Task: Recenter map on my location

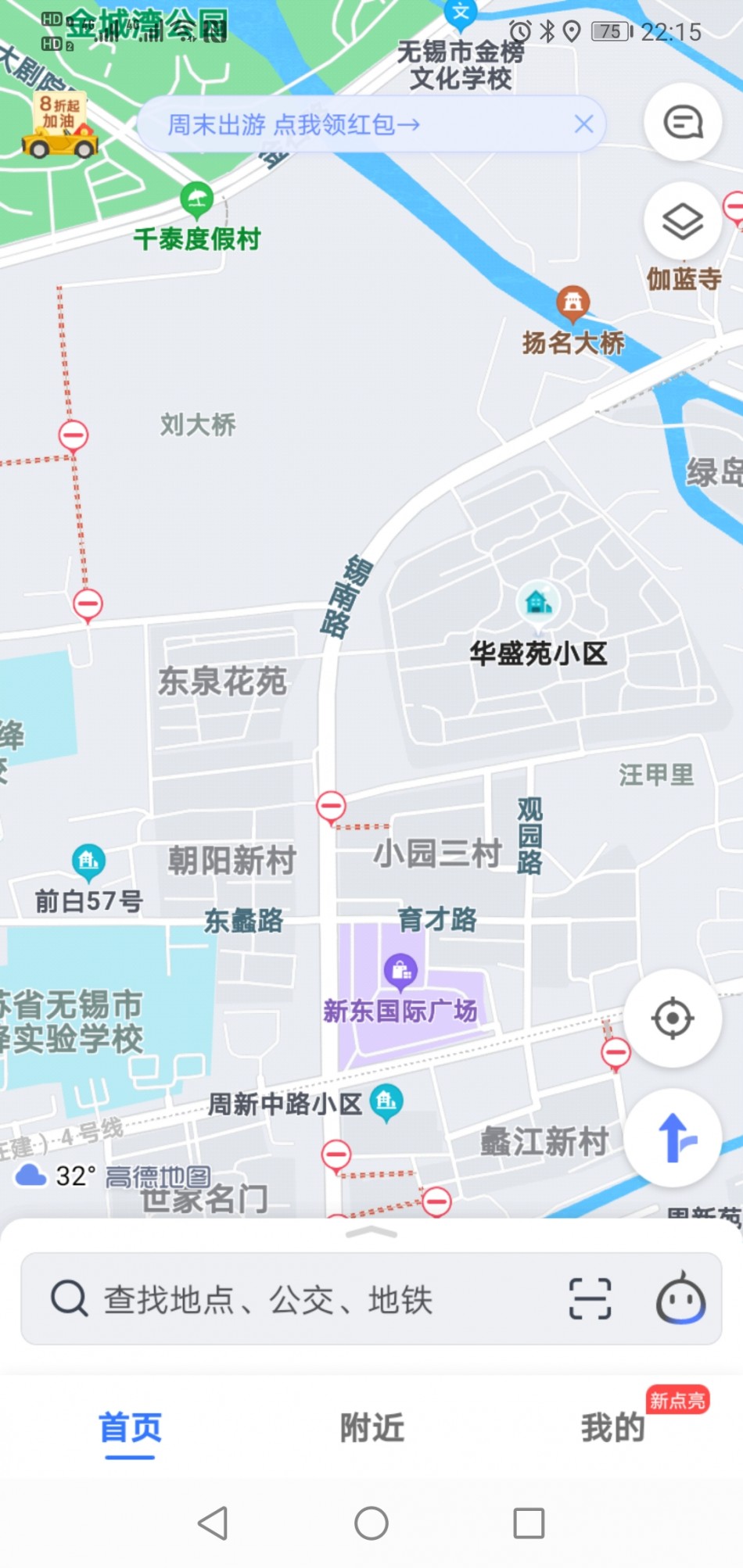Action: click(672, 1018)
